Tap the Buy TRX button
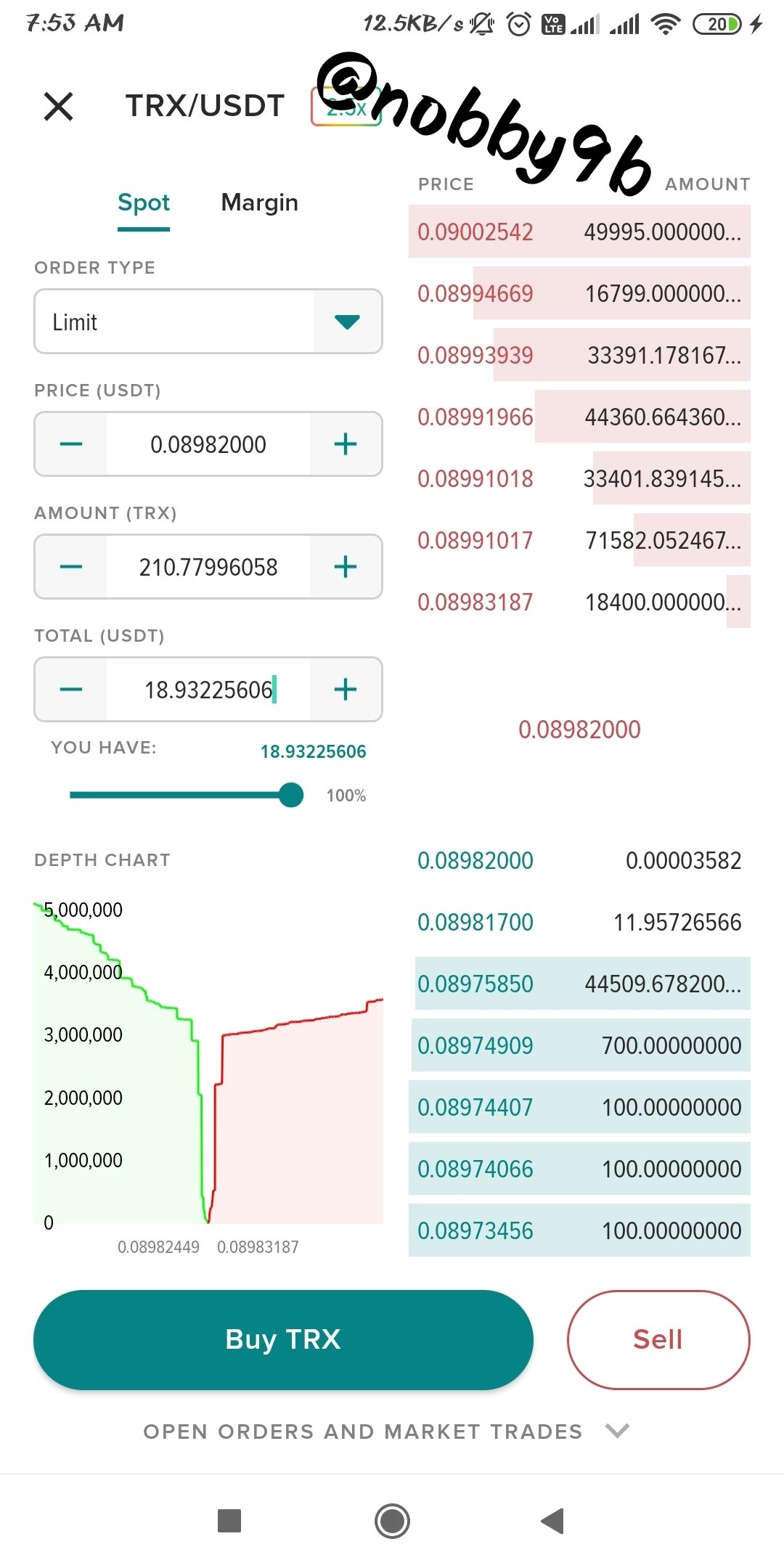784x1568 pixels. (x=283, y=1339)
